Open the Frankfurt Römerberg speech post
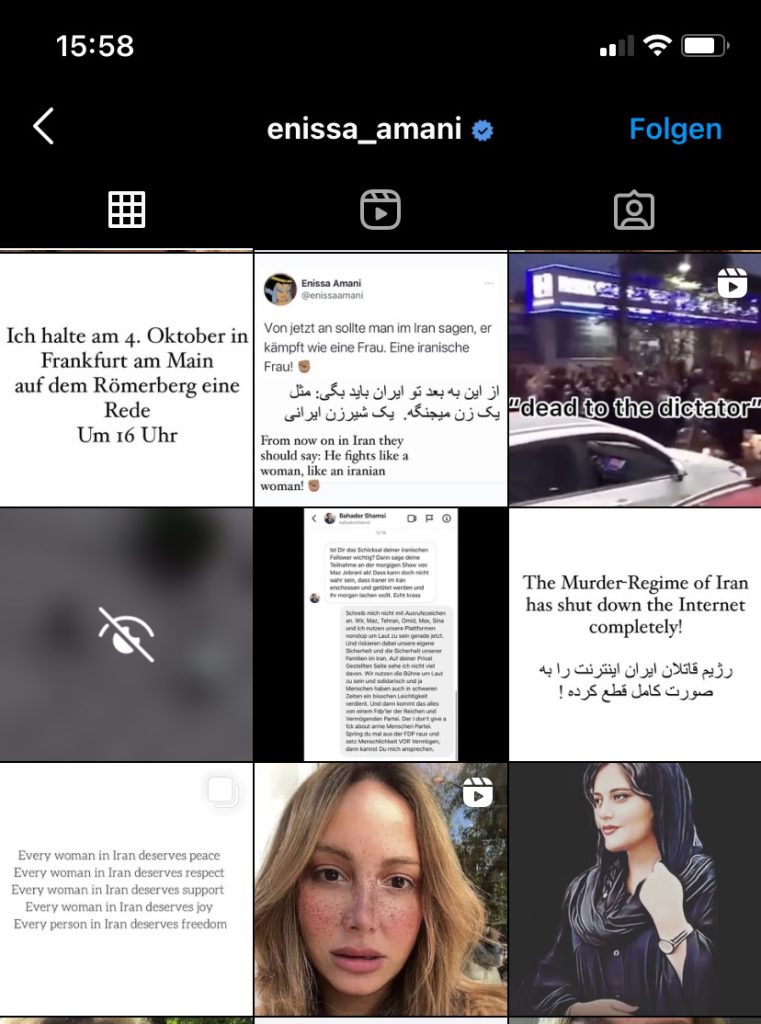Viewport: 761px width, 1024px height. [x=126, y=380]
